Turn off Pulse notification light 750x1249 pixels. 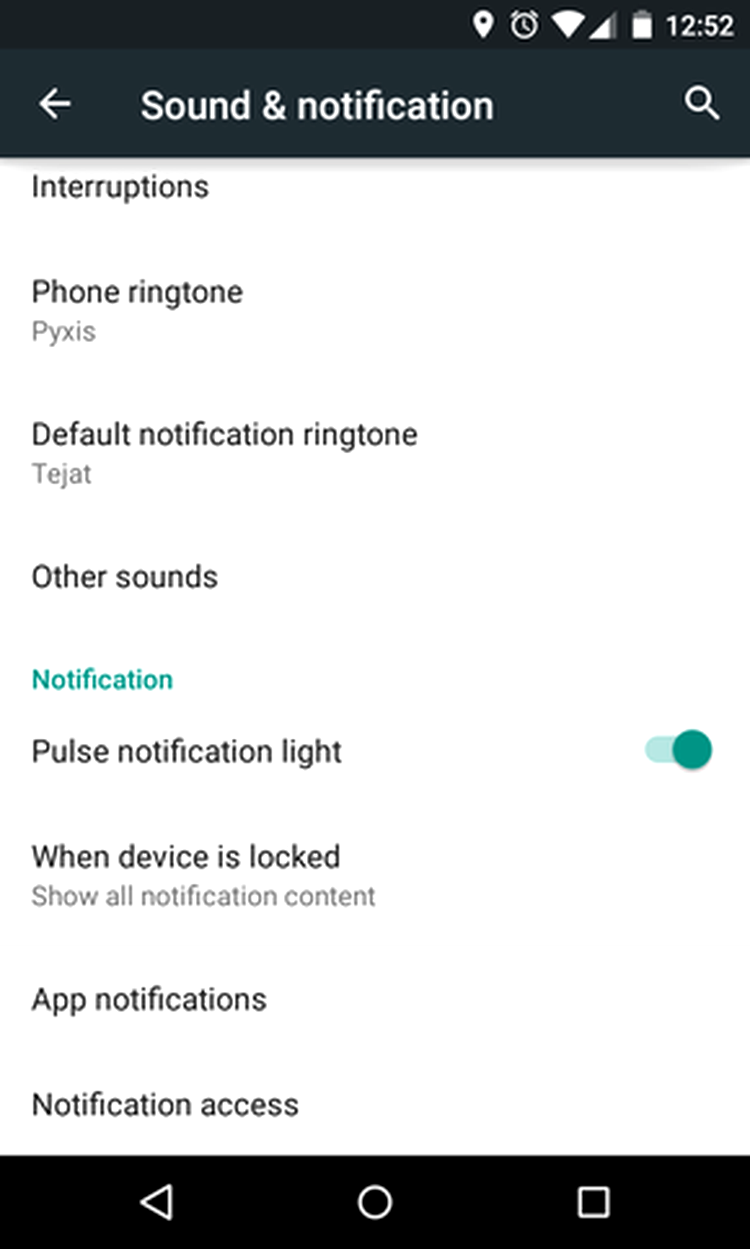[x=678, y=750]
